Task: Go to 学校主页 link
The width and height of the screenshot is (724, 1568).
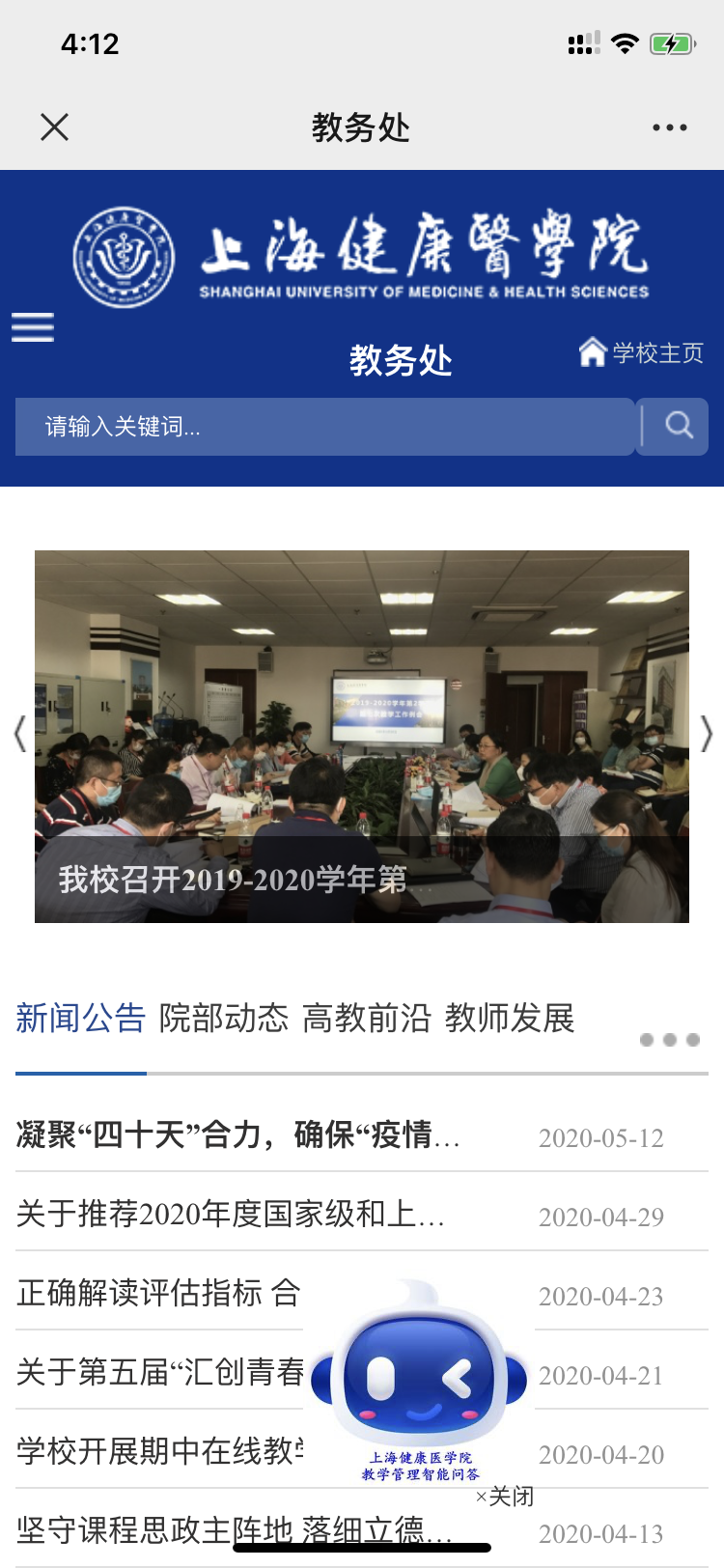Action: coord(642,352)
